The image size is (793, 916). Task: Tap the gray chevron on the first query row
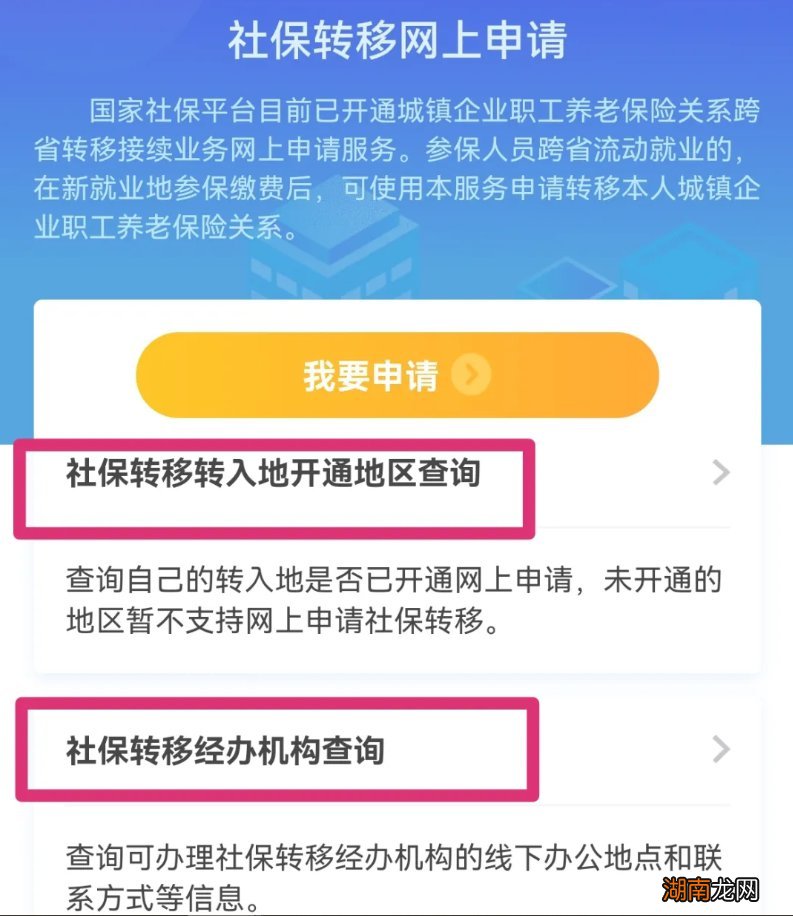coord(720,472)
